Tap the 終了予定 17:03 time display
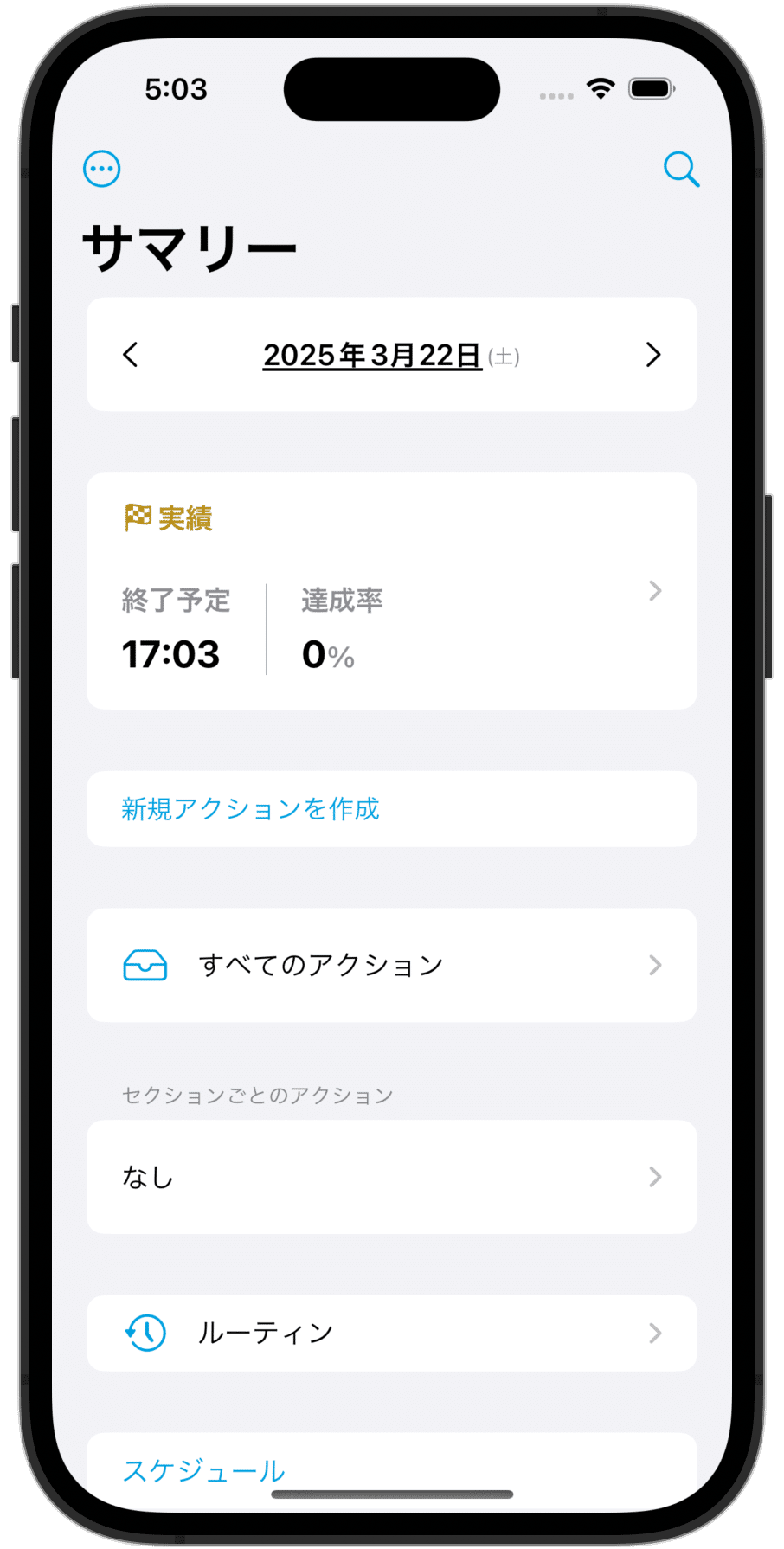 (171, 654)
